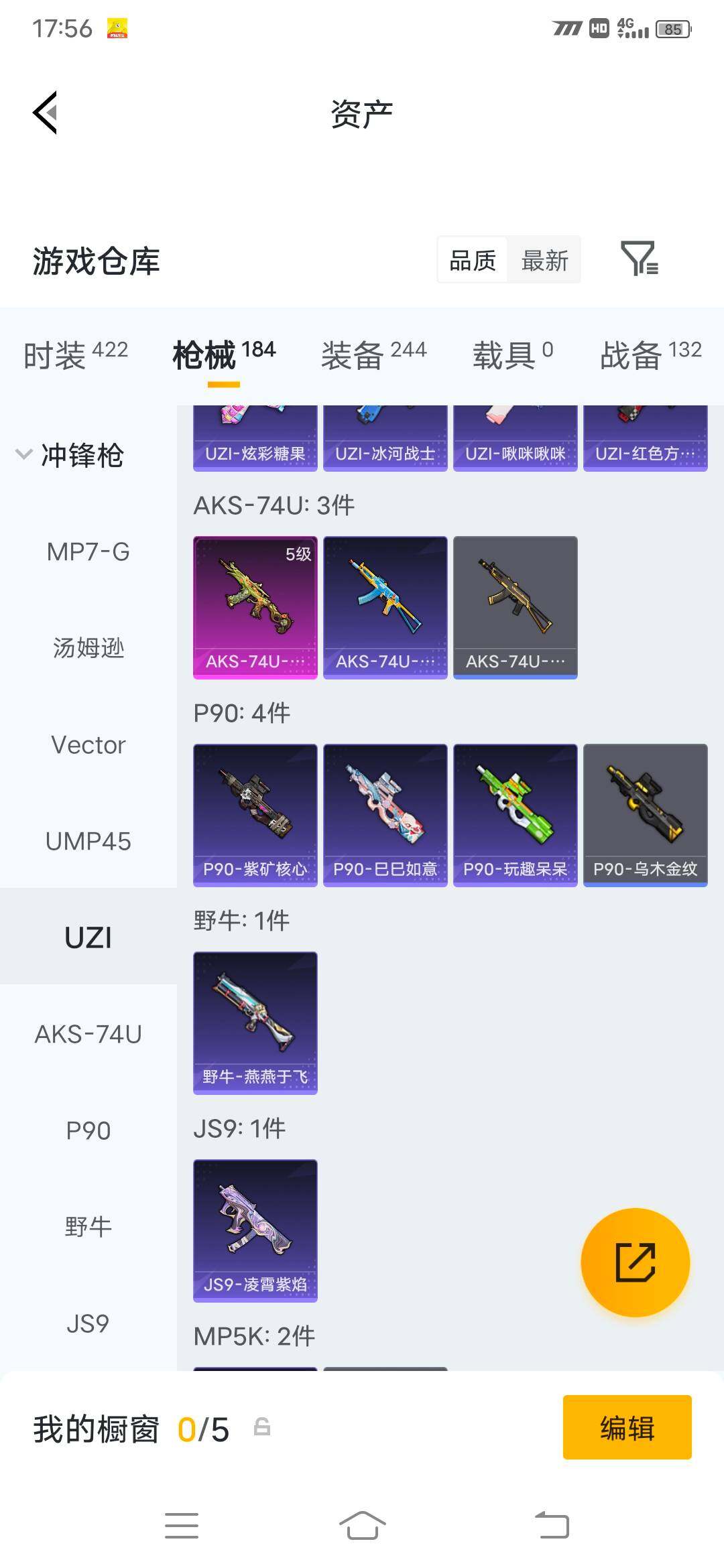The width and height of the screenshot is (724, 1568).
Task: Tap the orange share floating button
Action: click(x=635, y=1262)
